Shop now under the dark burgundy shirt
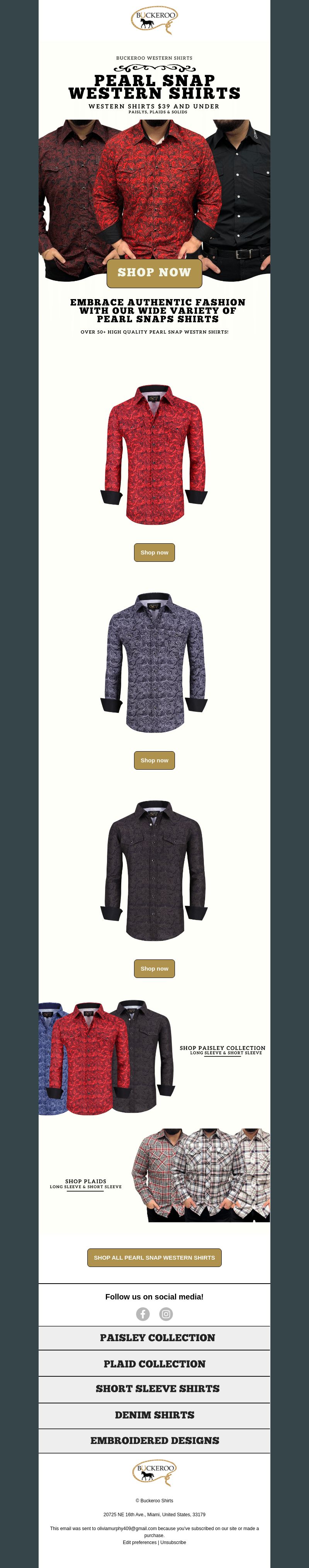309x1568 pixels. click(x=154, y=968)
